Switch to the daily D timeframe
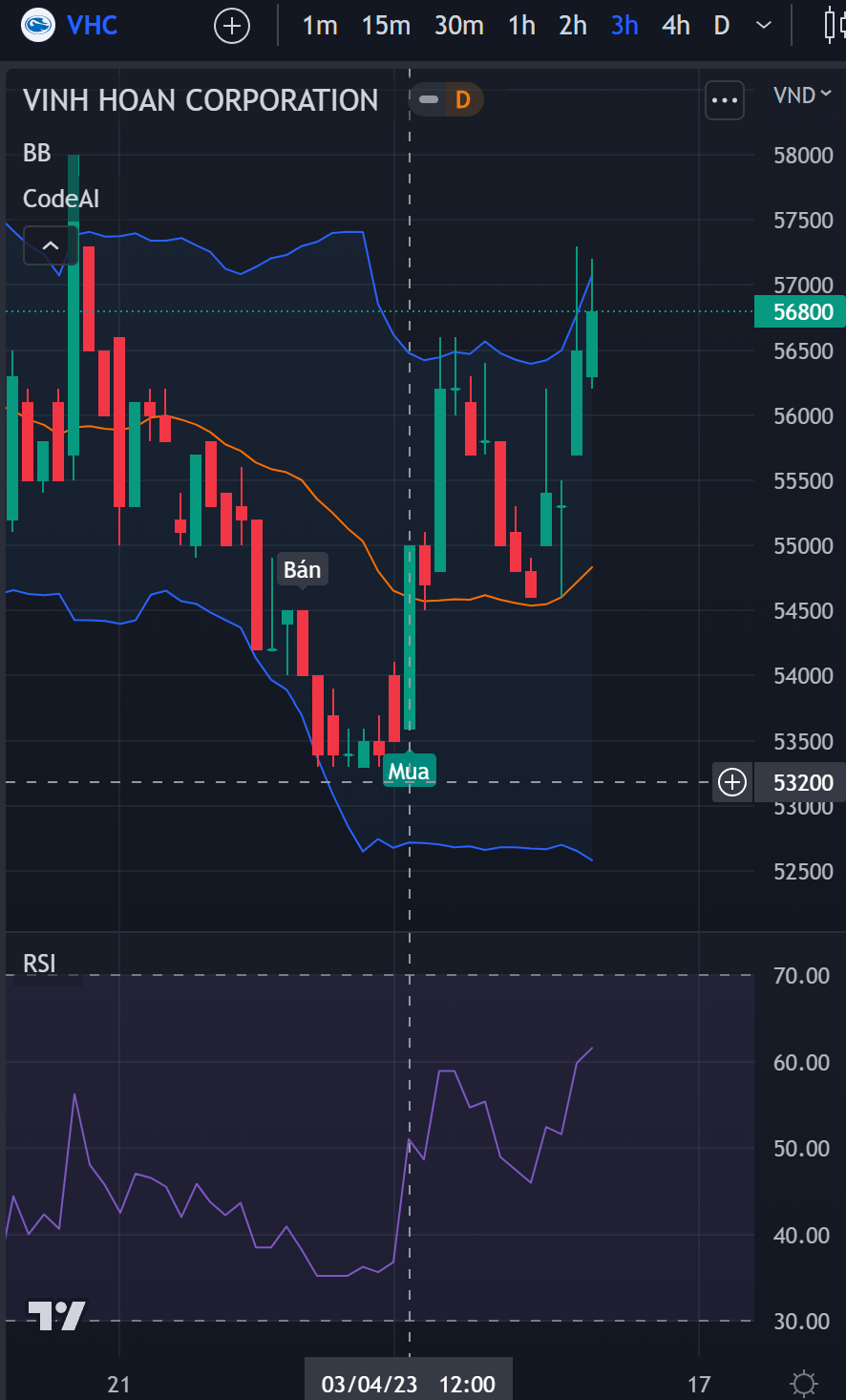 pos(722,26)
